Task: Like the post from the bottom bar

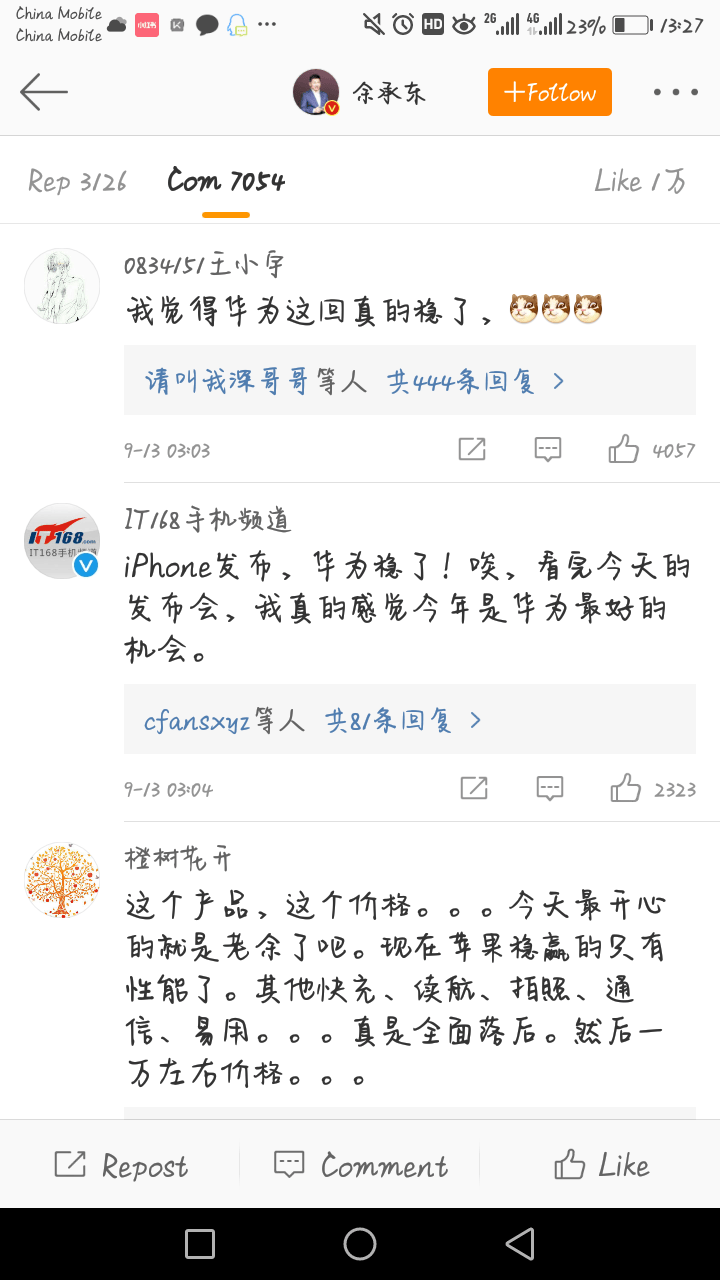Action: [x=601, y=1165]
